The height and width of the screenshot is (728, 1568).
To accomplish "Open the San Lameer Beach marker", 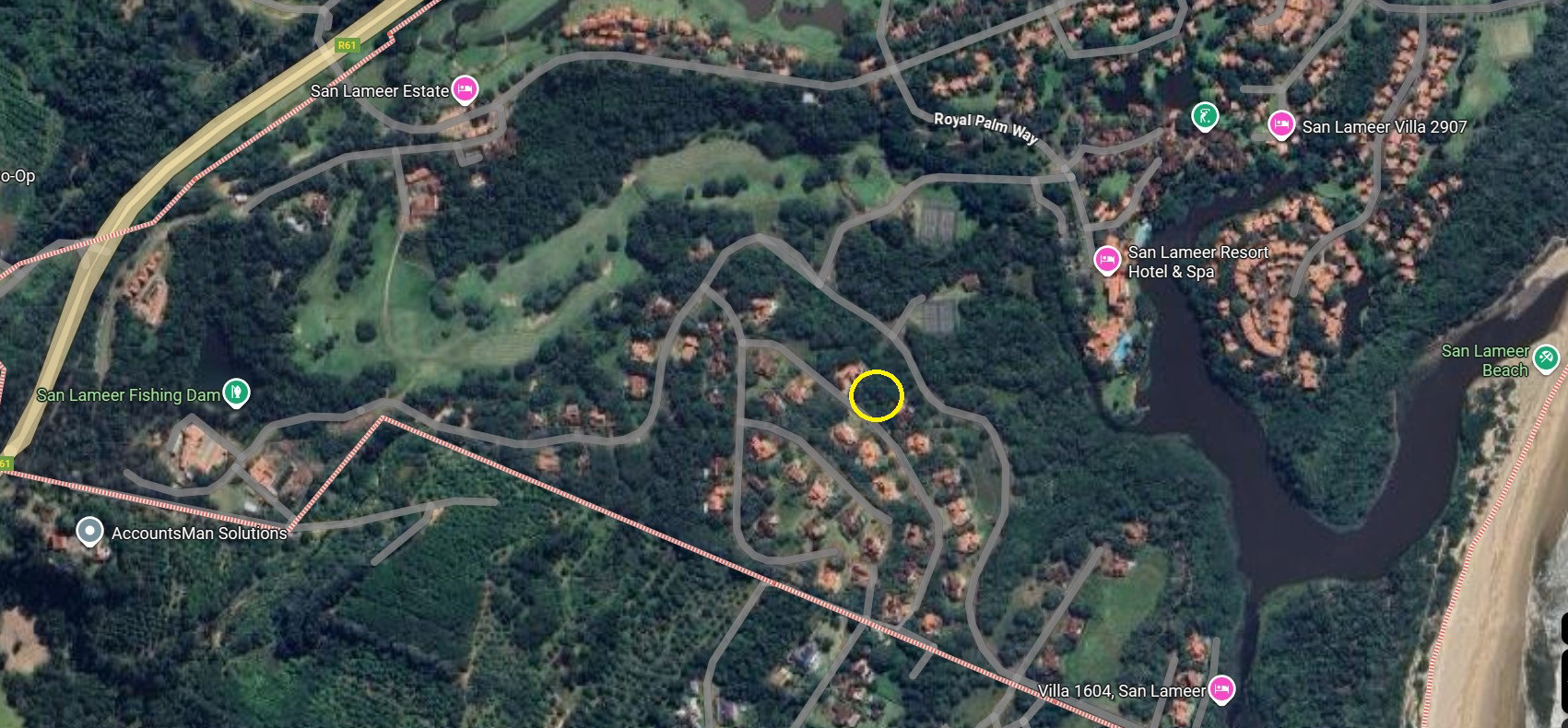I will point(1546,358).
